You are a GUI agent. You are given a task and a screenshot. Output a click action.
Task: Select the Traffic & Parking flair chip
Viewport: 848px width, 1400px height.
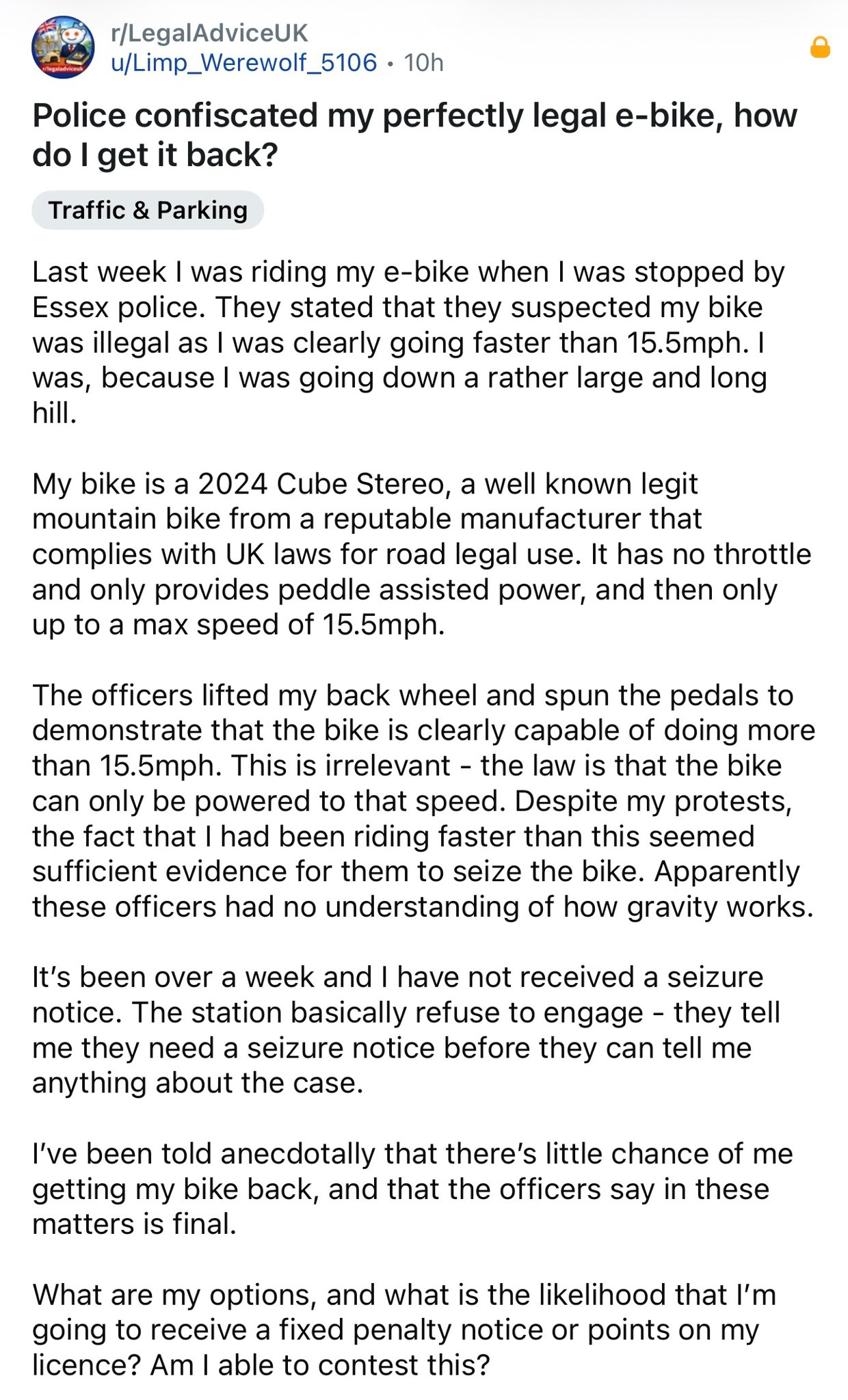pyautogui.click(x=148, y=210)
